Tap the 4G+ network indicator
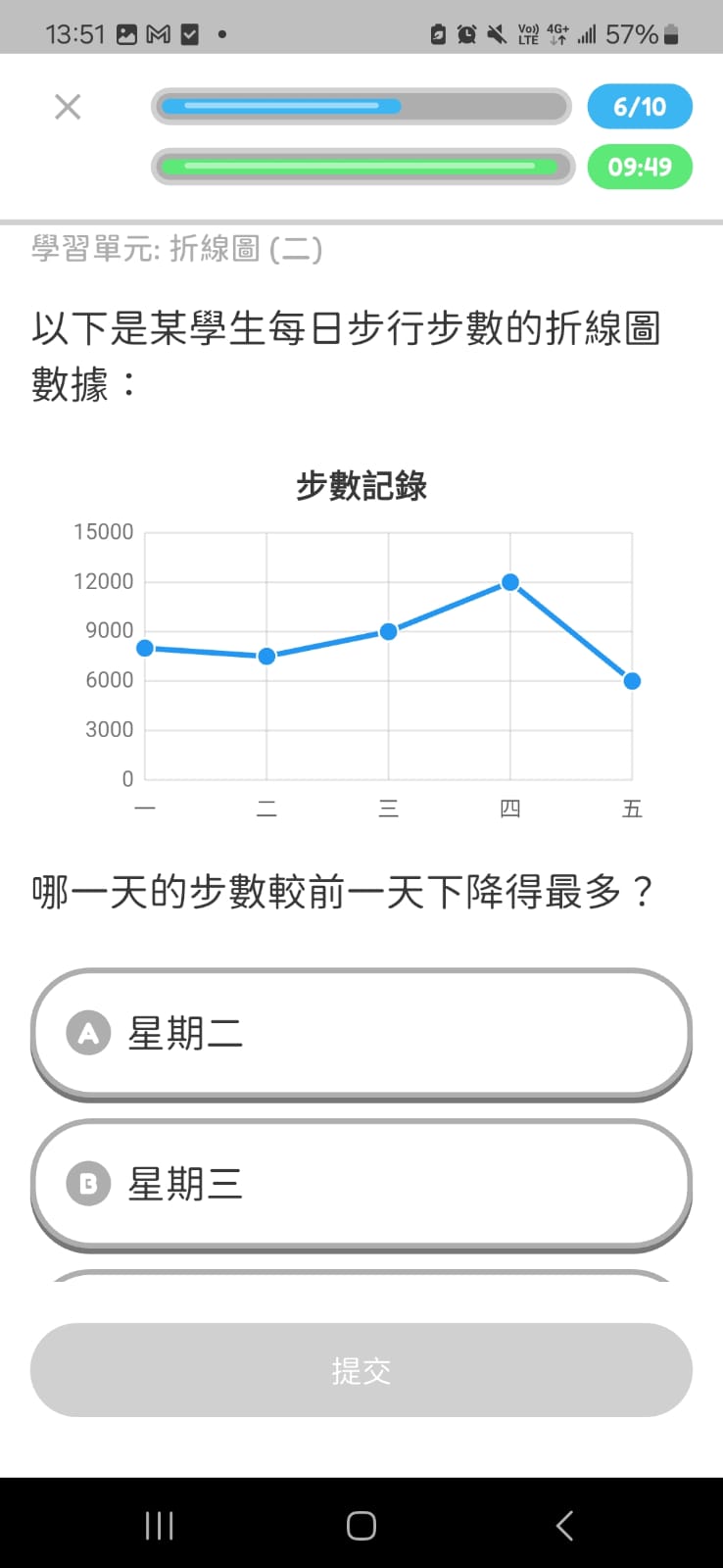Viewport: 723px width, 1568px height. [x=556, y=33]
